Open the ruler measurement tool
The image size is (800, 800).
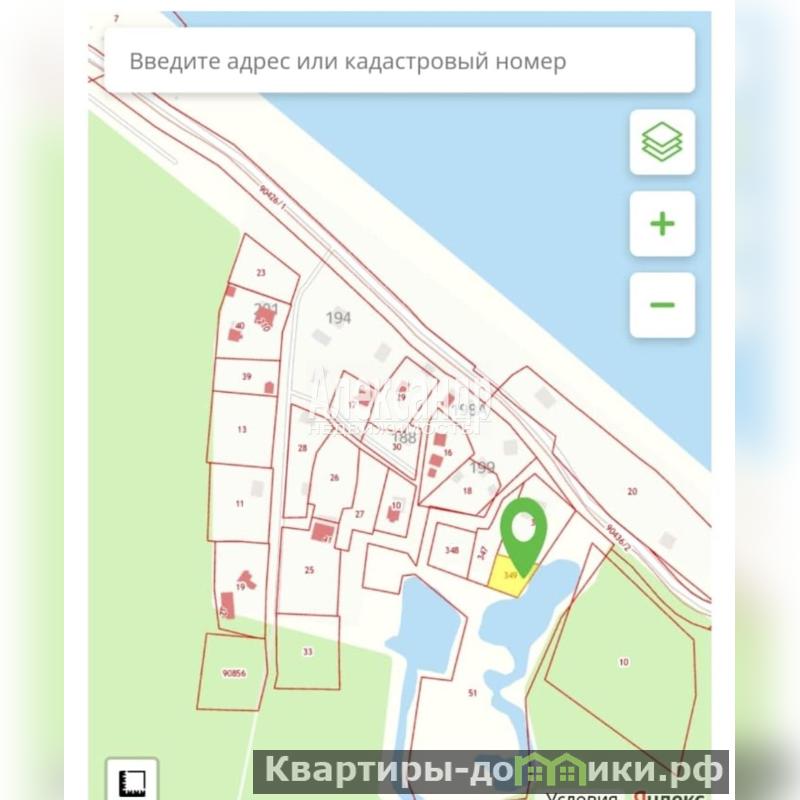pyautogui.click(x=132, y=780)
